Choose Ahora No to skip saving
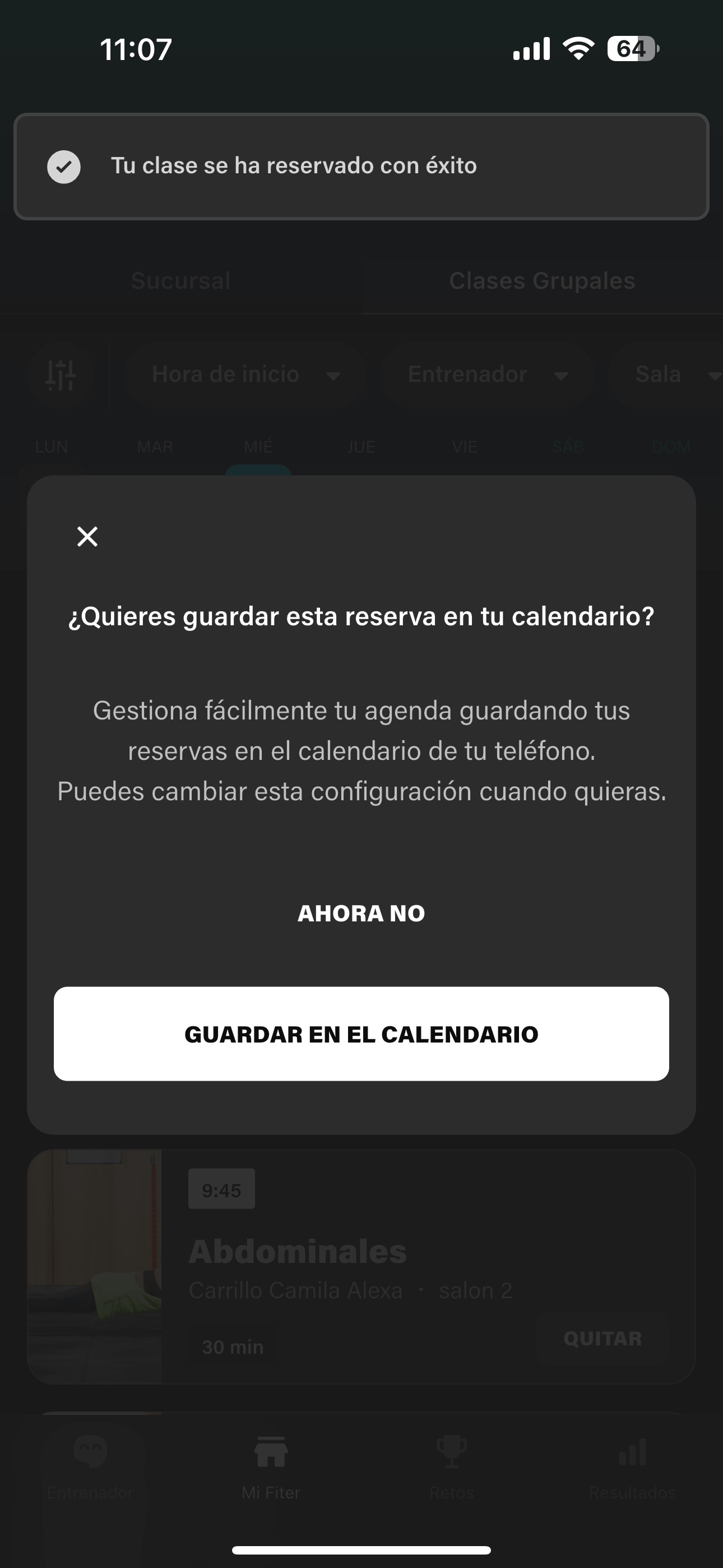The height and width of the screenshot is (1568, 723). click(x=361, y=913)
